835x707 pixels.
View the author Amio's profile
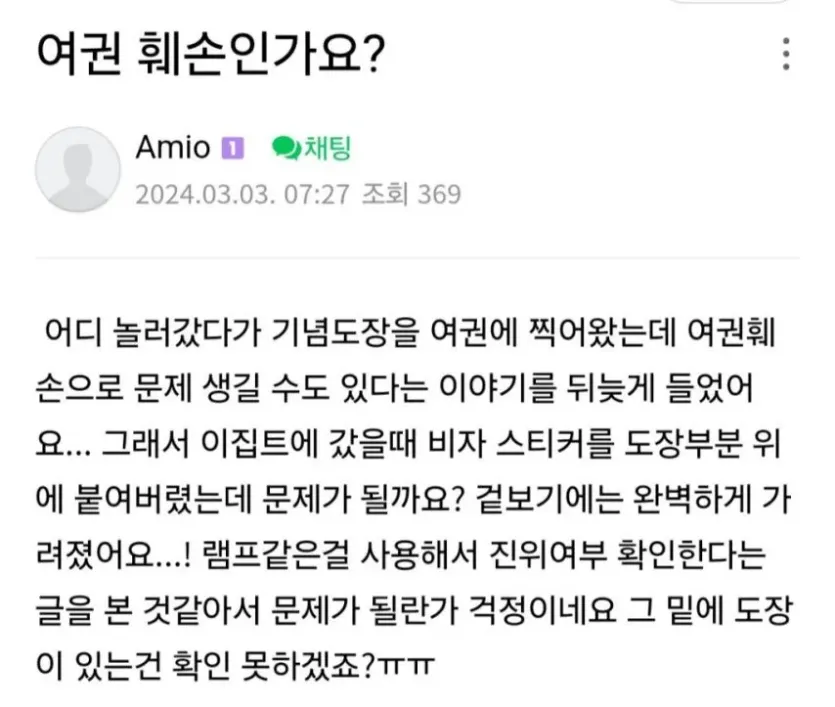172,148
